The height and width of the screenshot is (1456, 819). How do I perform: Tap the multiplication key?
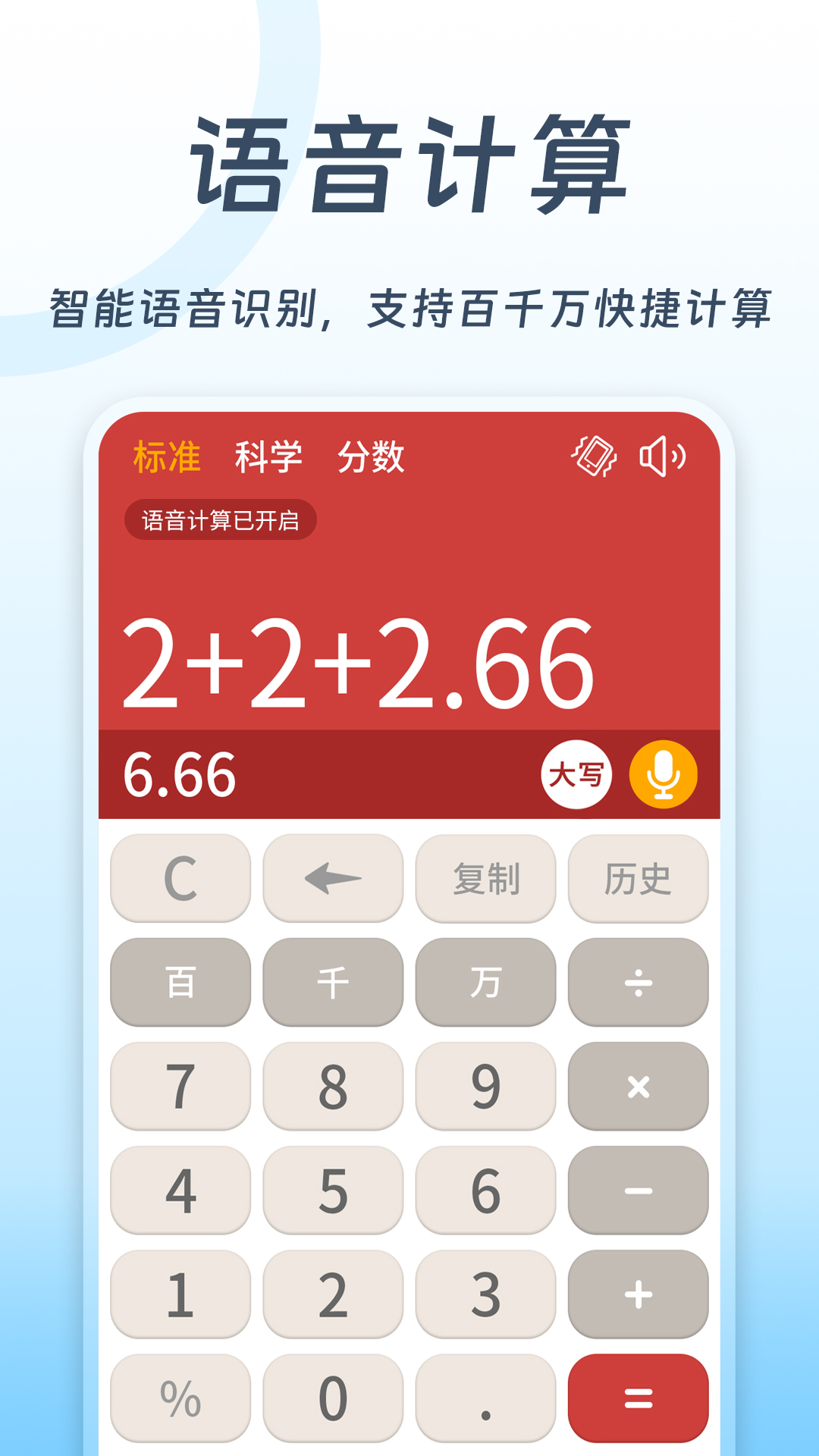coord(638,1087)
